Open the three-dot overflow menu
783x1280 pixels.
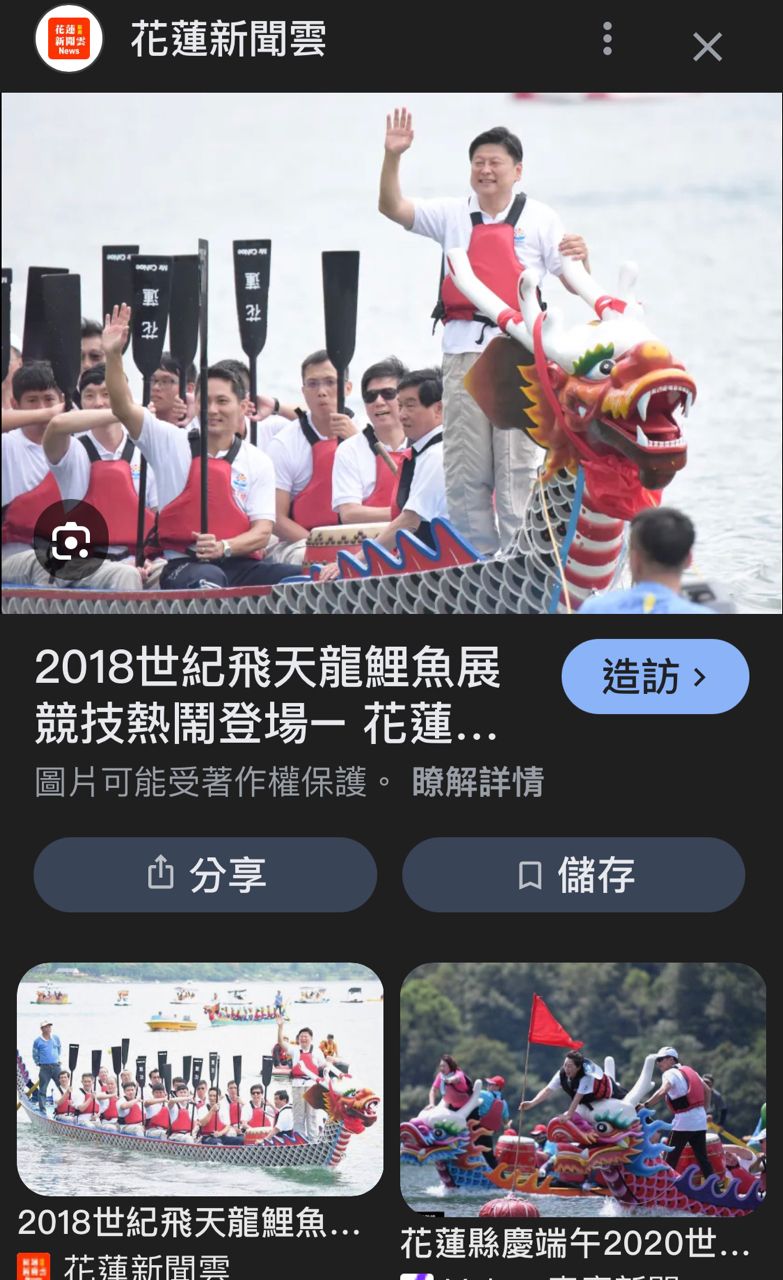pyautogui.click(x=607, y=40)
